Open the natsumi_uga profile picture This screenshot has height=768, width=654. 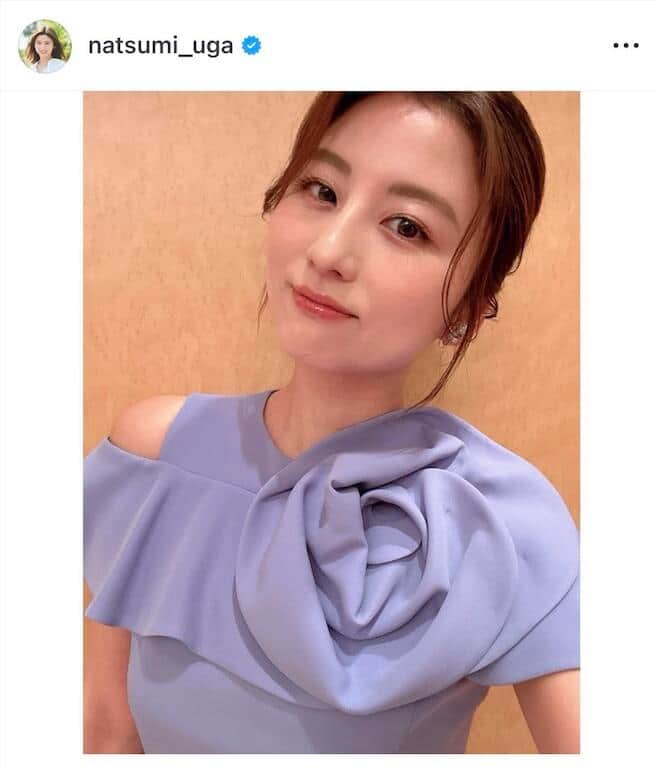click(x=45, y=46)
